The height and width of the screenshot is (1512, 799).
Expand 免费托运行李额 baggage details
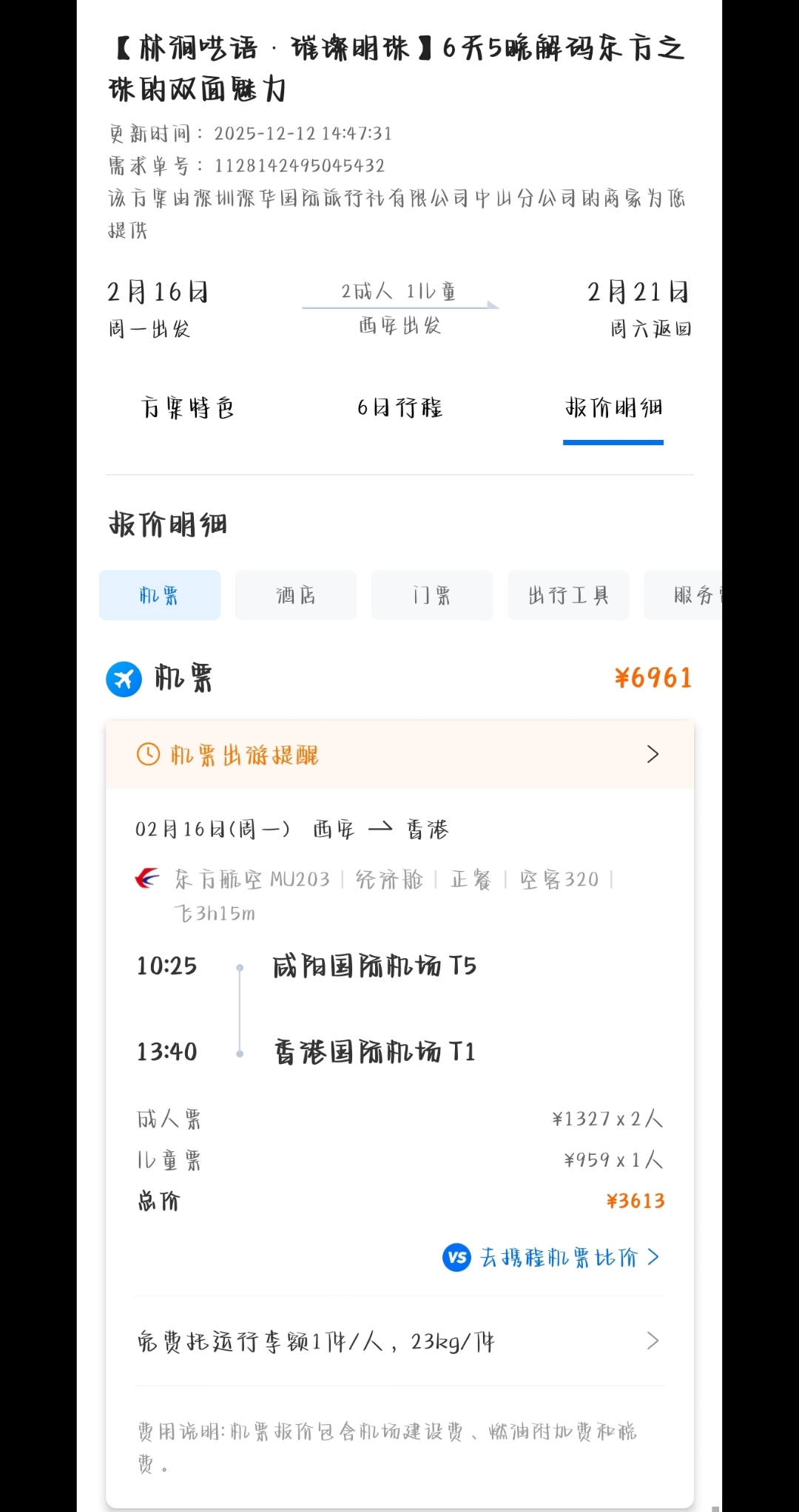click(x=399, y=1341)
